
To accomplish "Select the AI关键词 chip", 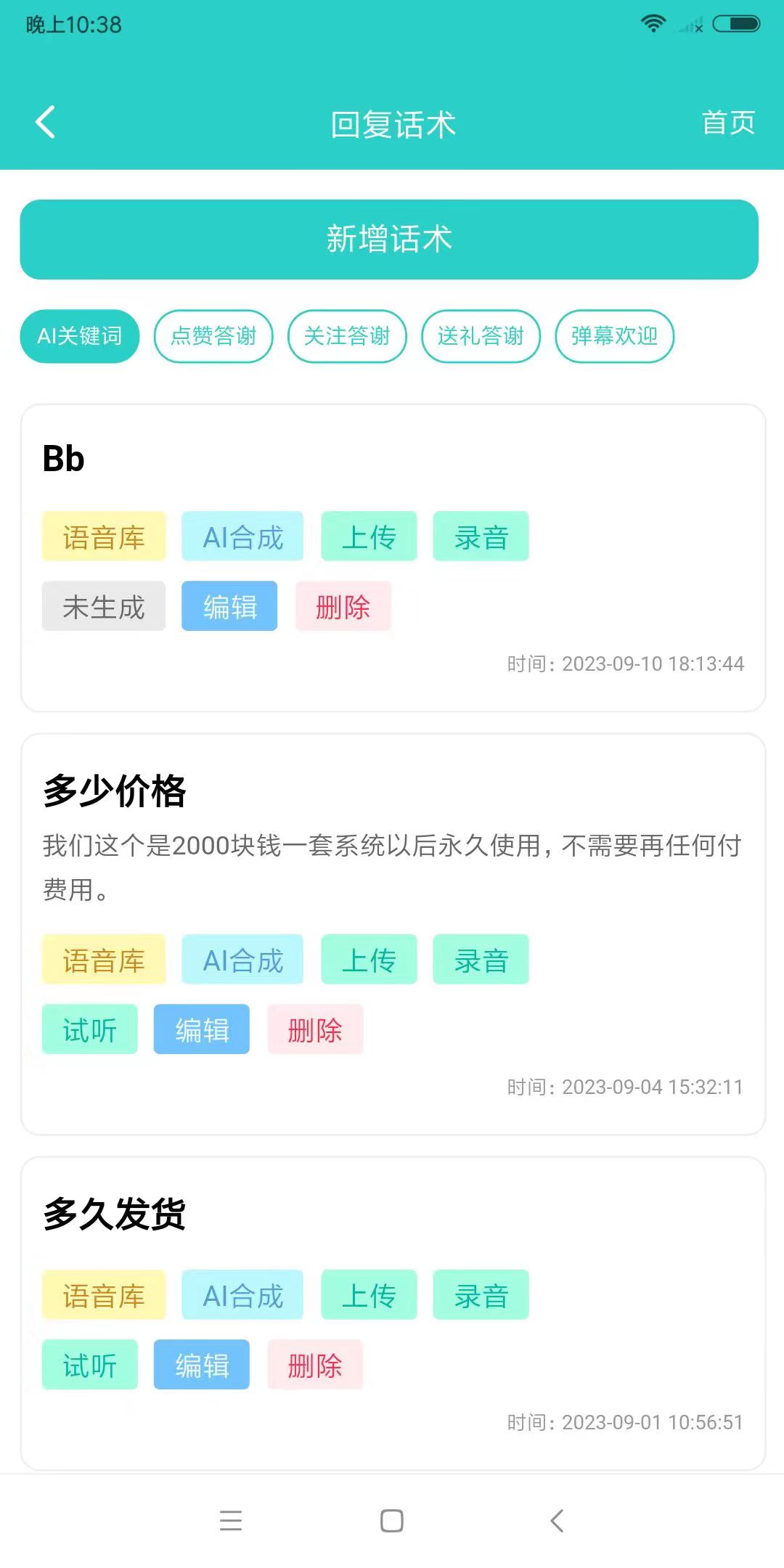I will tap(80, 336).
